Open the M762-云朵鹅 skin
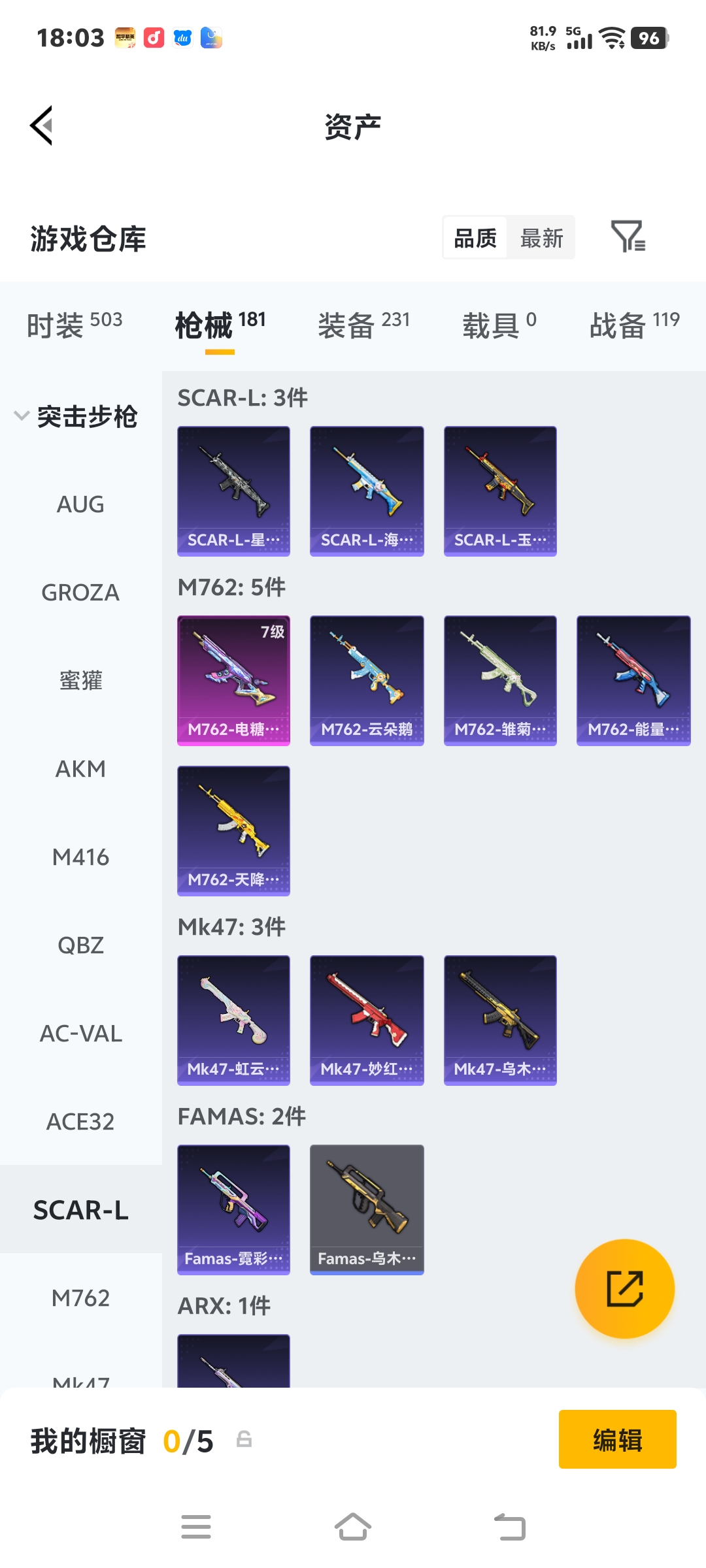Viewport: 706px width, 1568px height. [367, 679]
